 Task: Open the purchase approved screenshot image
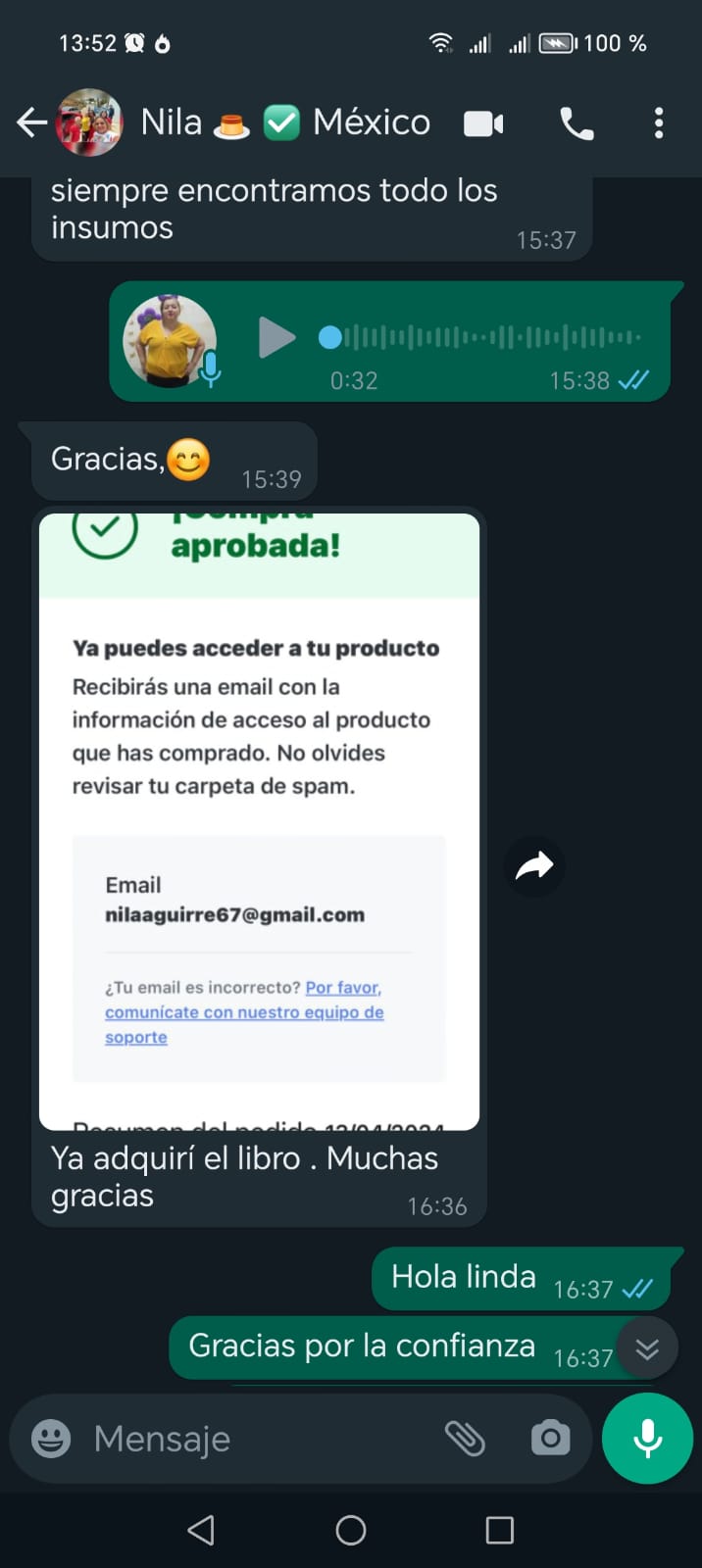259,819
